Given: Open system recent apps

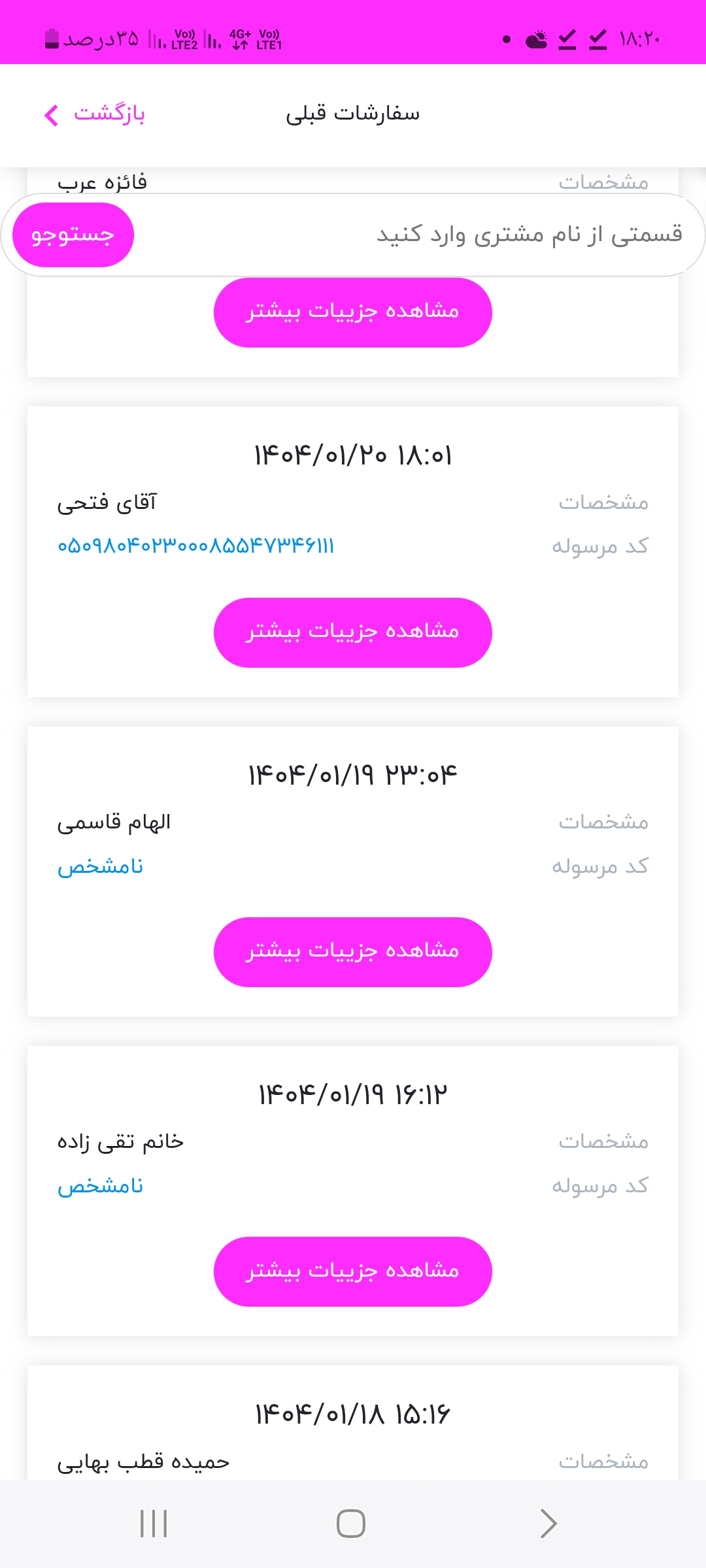Looking at the screenshot, I should [154, 1524].
